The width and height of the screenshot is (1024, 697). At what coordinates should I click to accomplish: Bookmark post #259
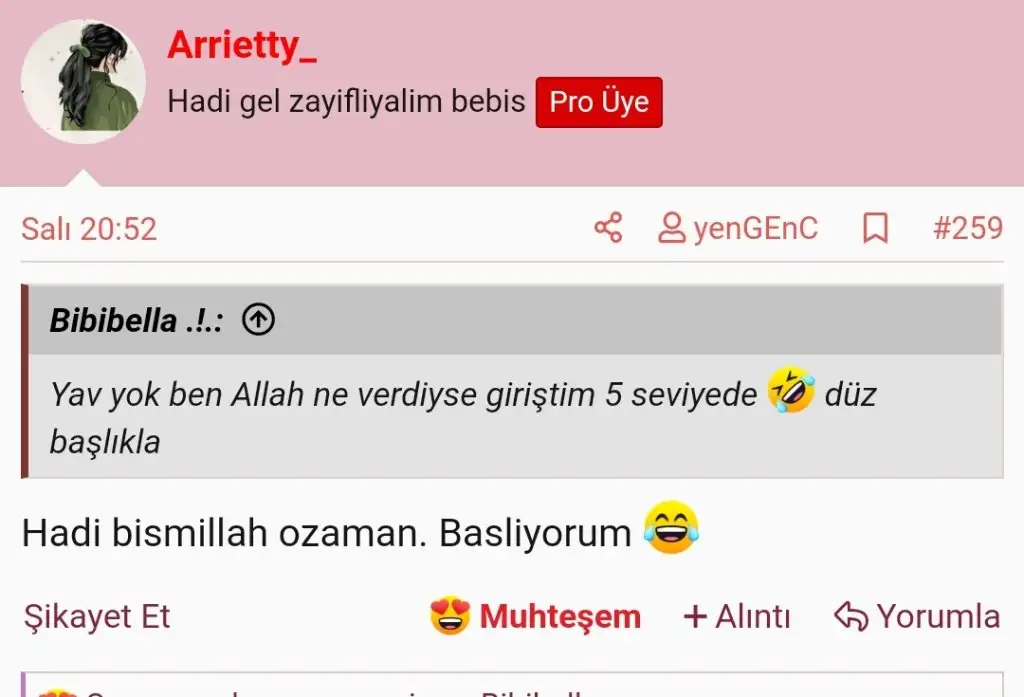click(x=875, y=228)
